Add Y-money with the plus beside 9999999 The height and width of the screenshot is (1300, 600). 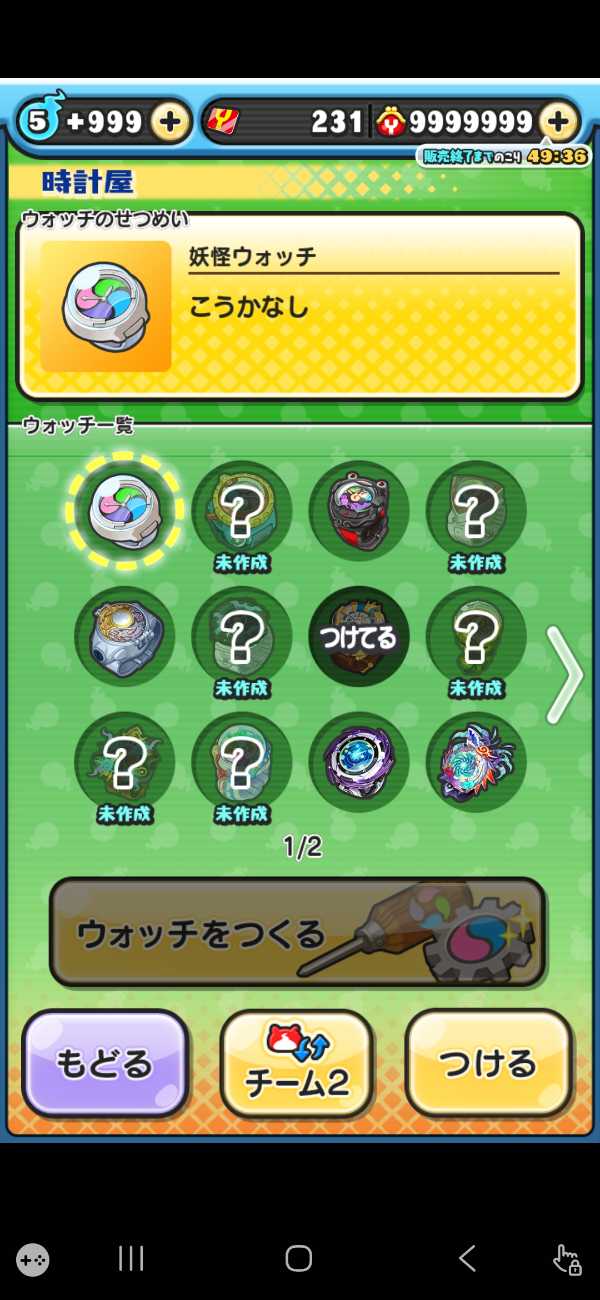pyautogui.click(x=558, y=122)
